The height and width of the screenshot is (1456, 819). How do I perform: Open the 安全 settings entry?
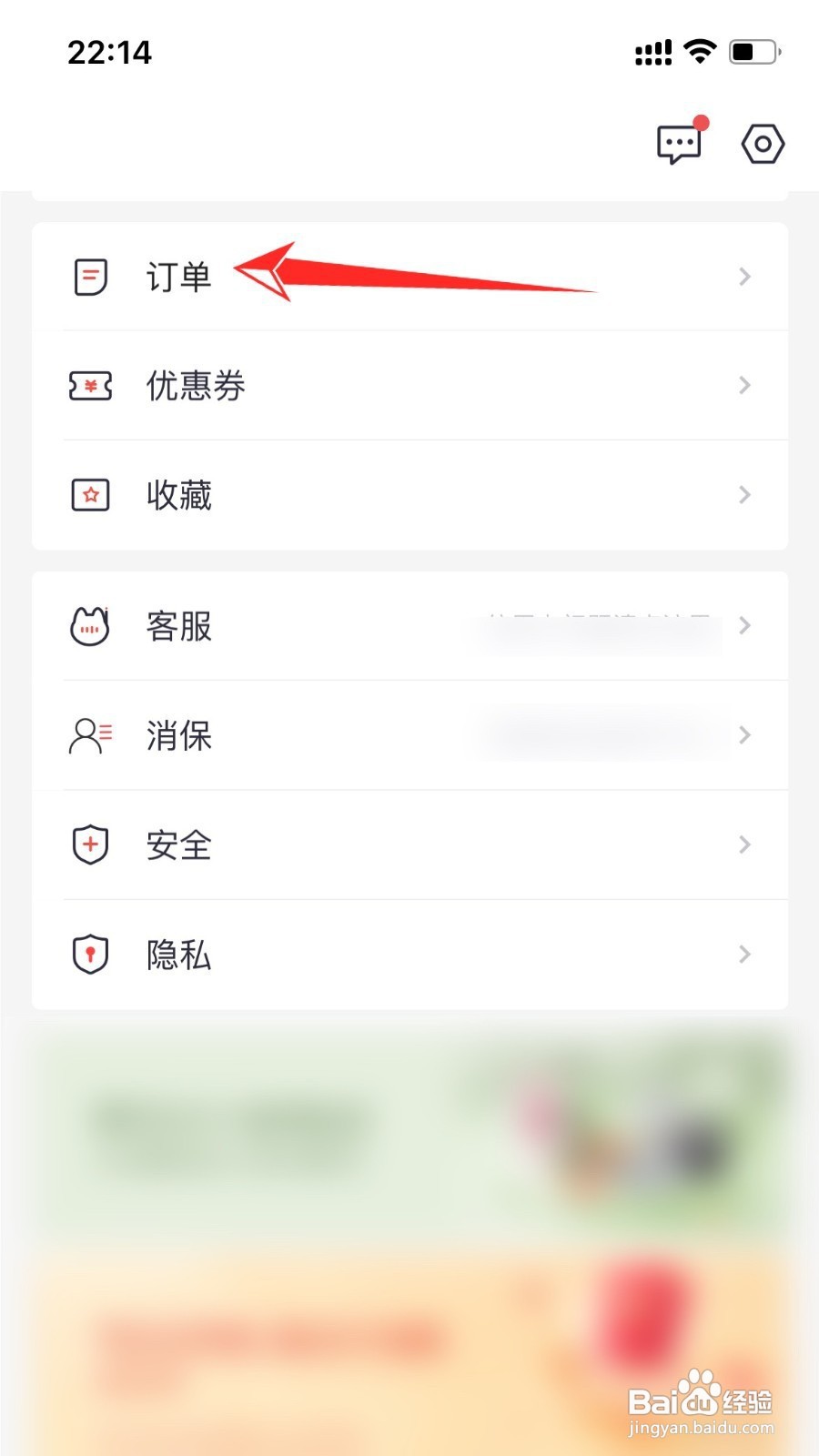(179, 844)
